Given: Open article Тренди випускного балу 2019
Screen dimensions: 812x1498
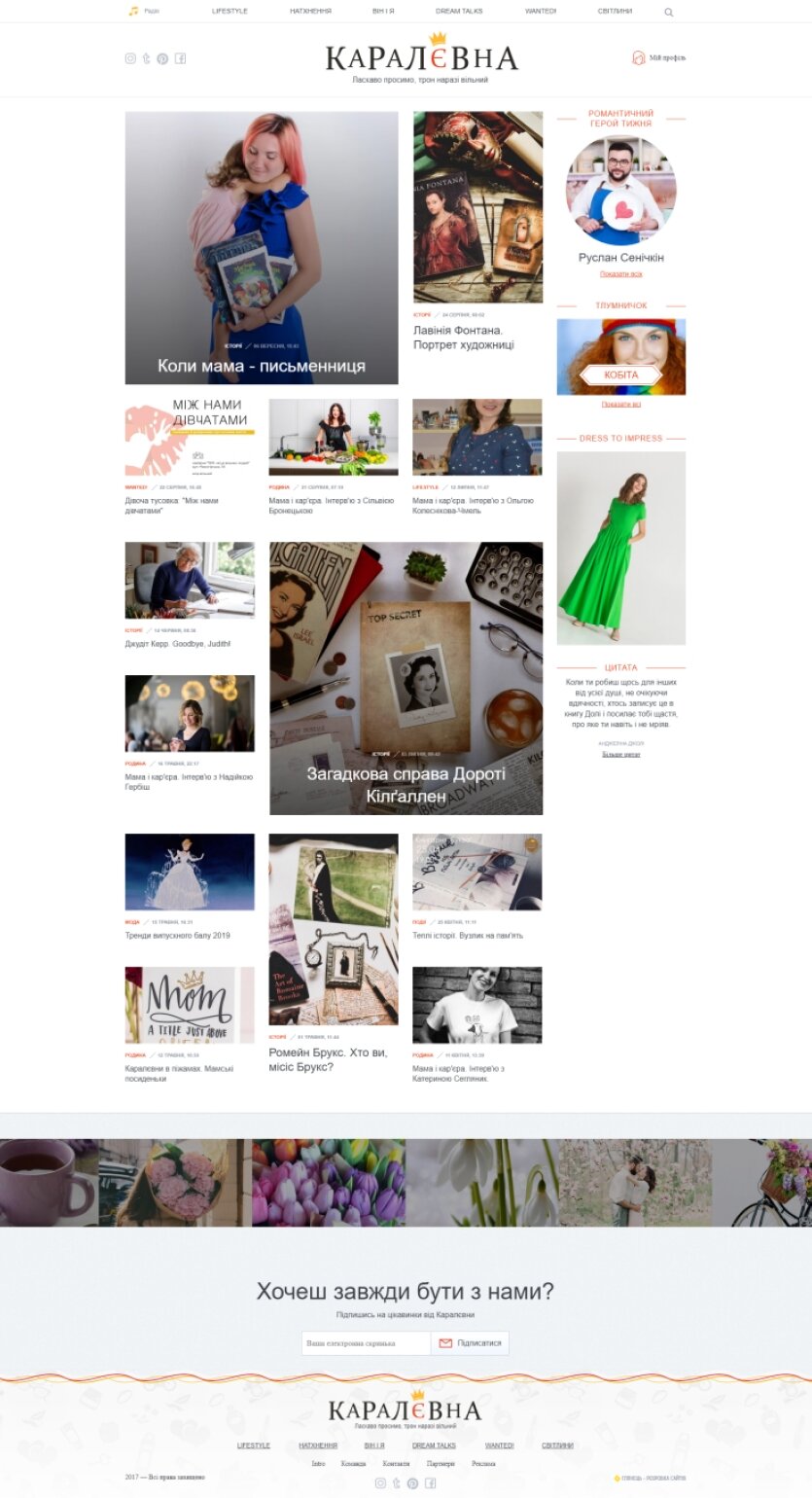Looking at the screenshot, I should [178, 935].
